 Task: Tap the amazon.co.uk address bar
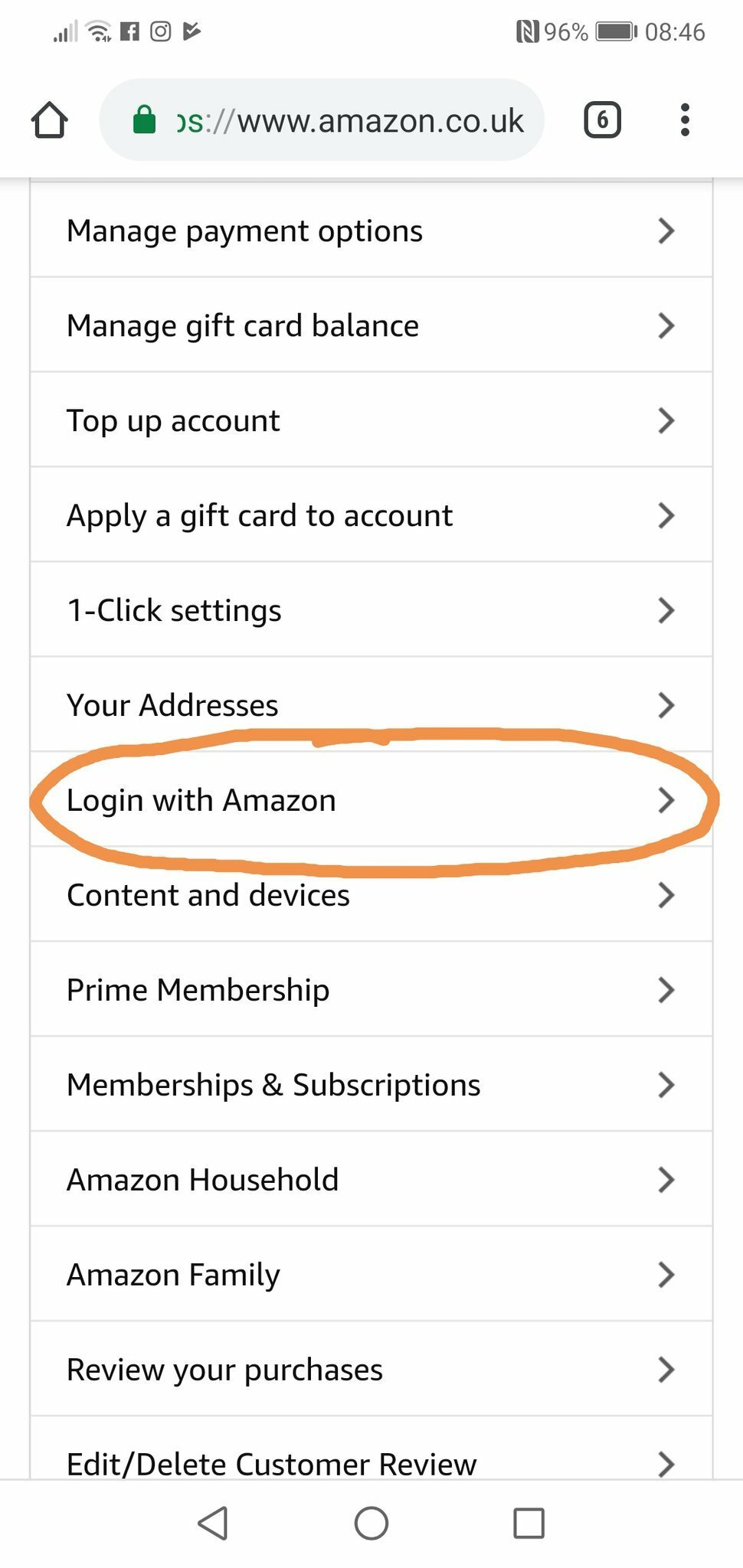point(322,120)
